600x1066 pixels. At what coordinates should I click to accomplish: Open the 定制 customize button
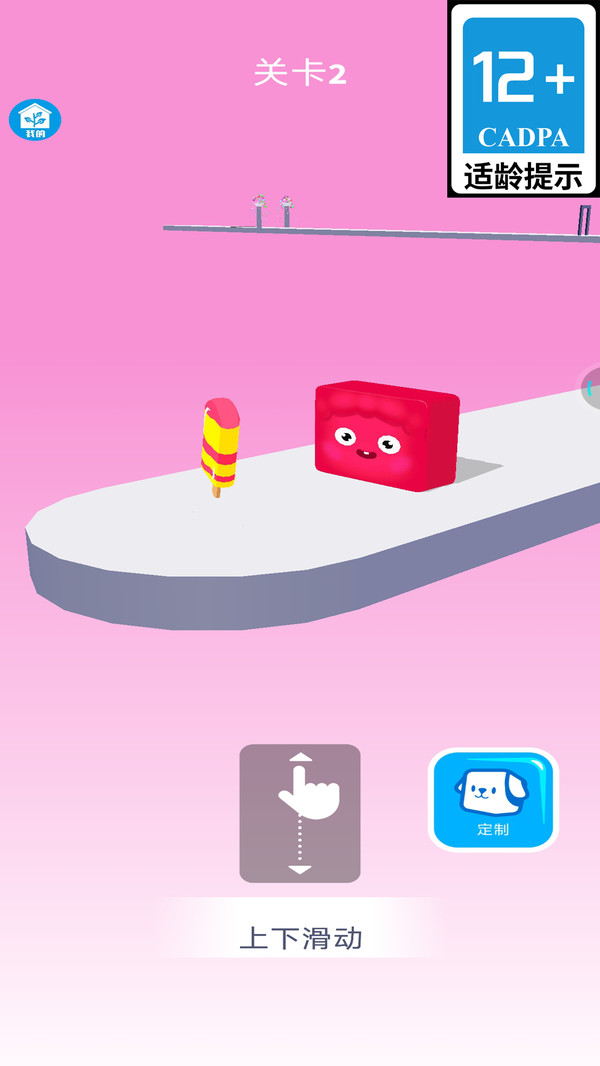tap(493, 799)
